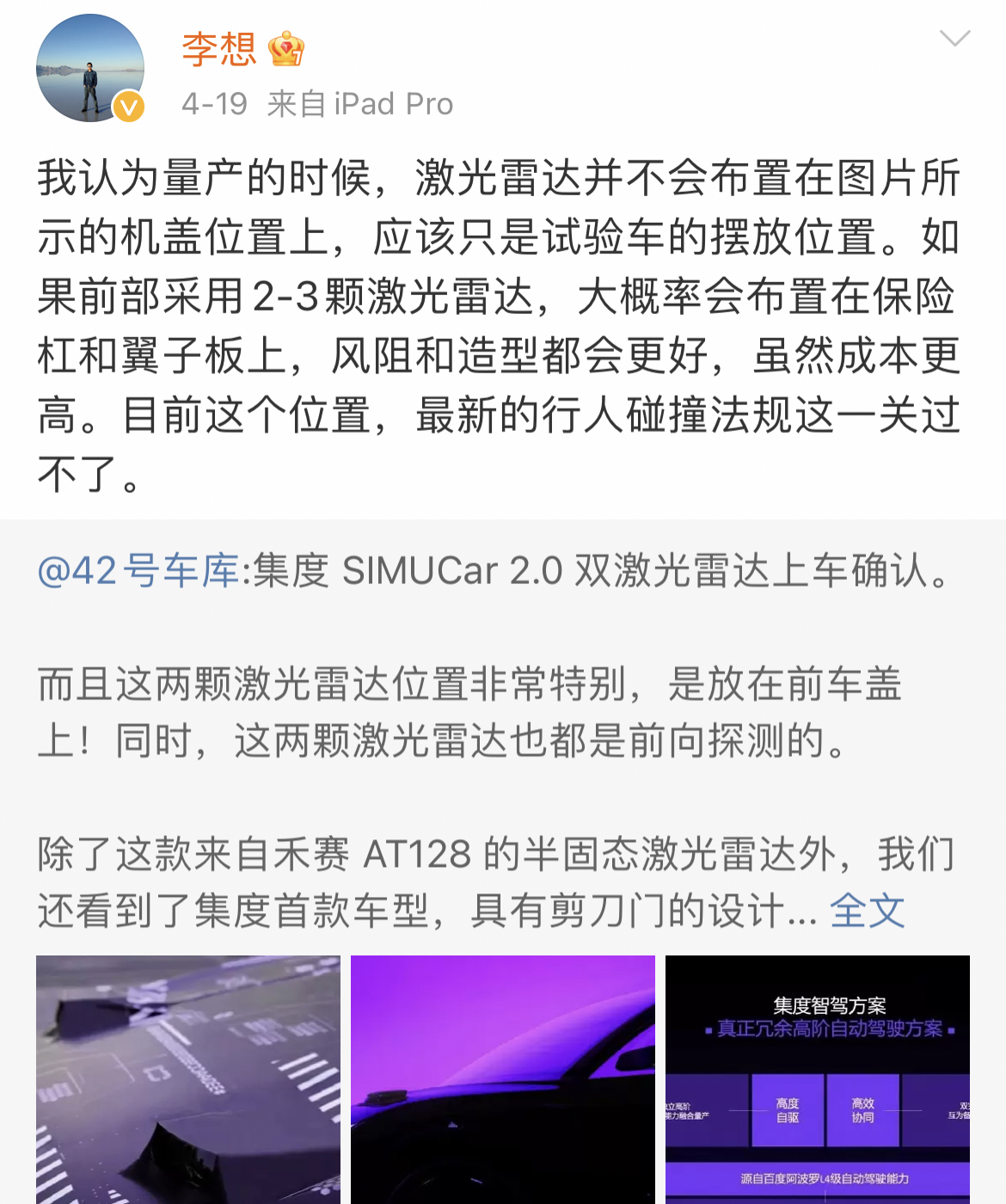Open 李想's profile avatar

coord(89,68)
